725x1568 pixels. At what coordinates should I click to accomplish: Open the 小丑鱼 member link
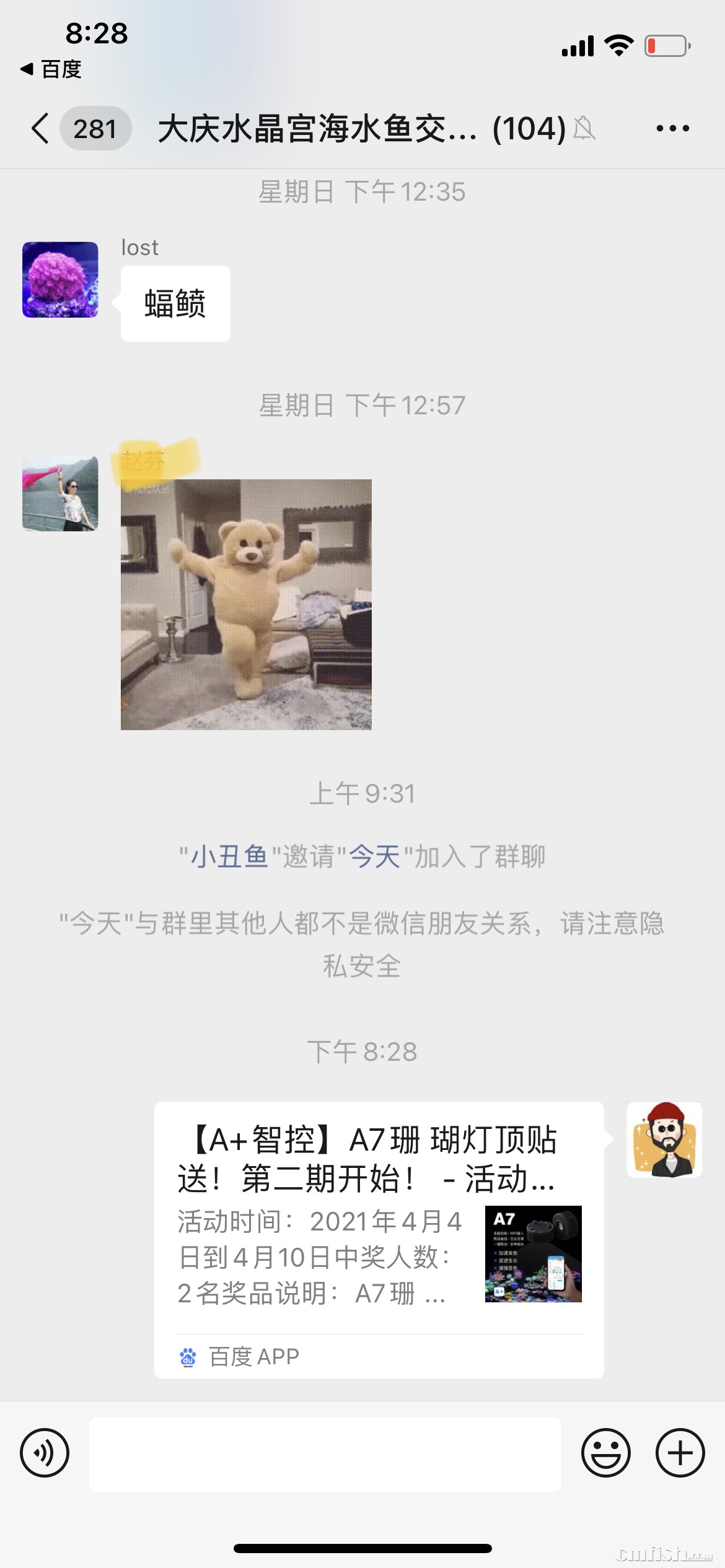point(229,857)
